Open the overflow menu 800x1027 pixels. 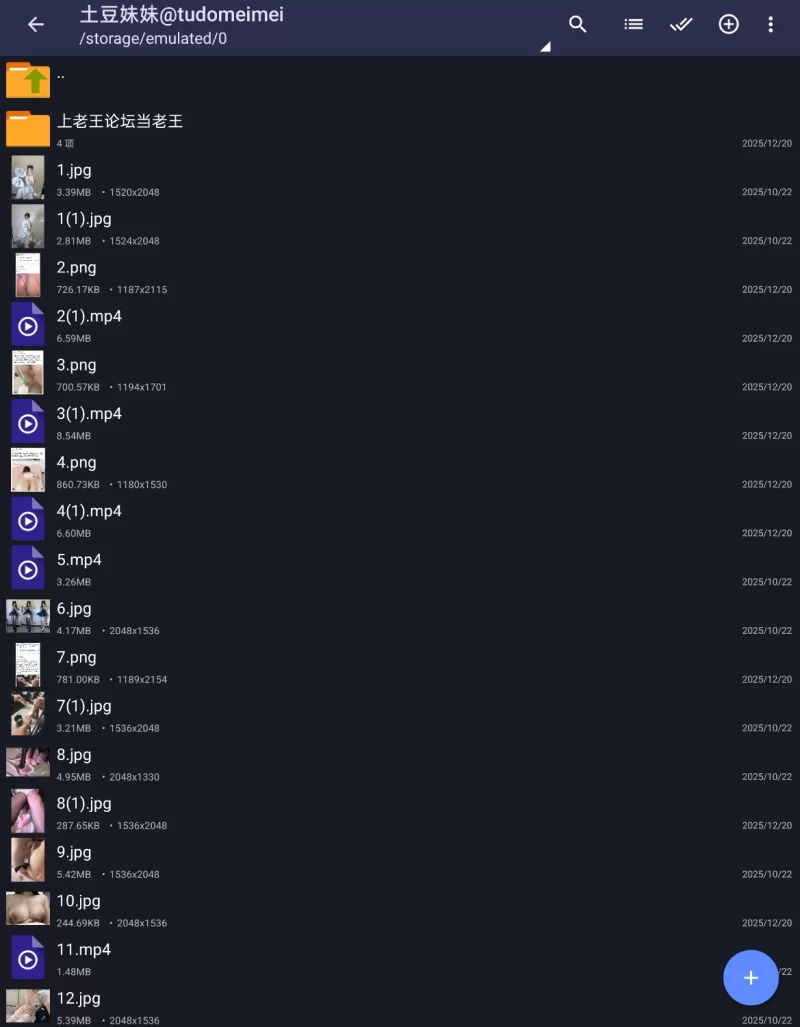pyautogui.click(x=770, y=25)
